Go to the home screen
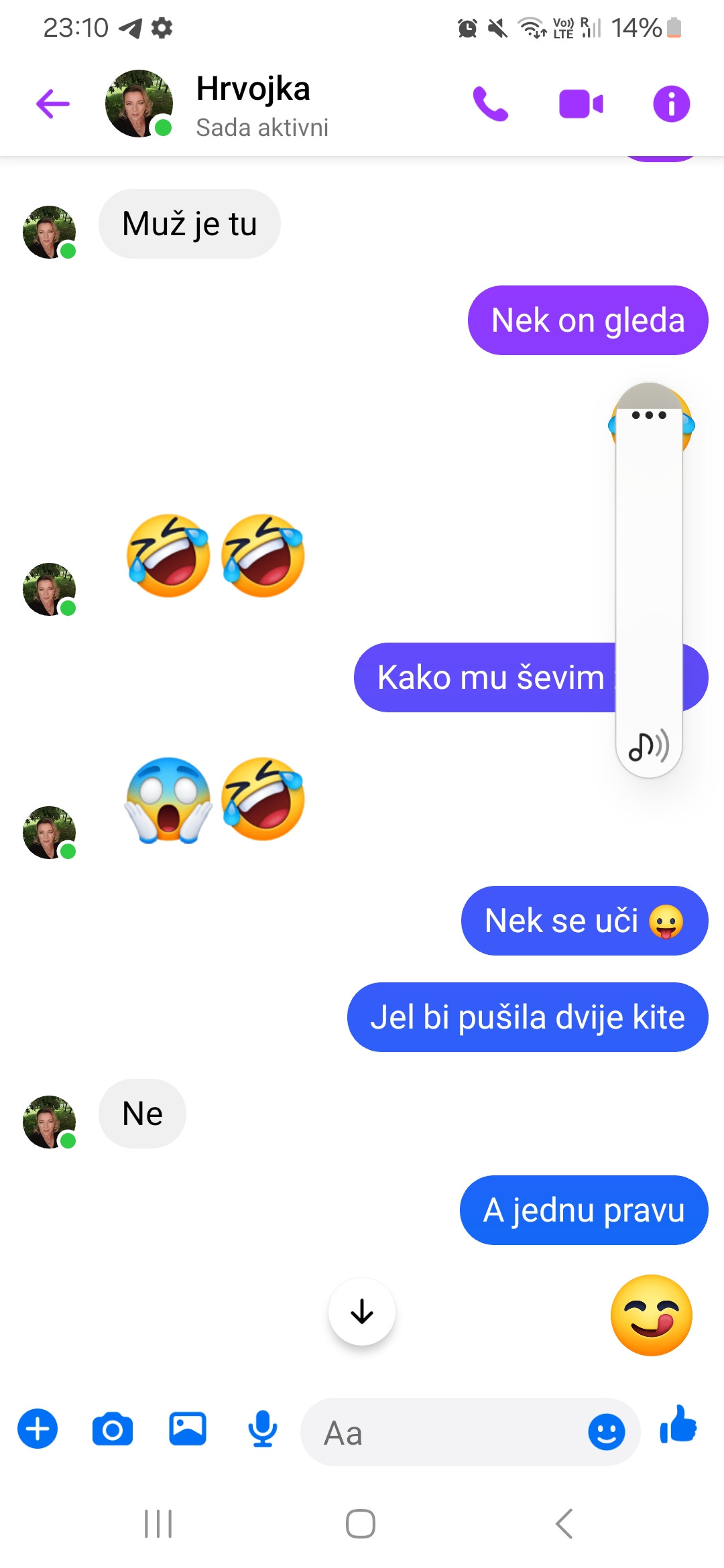This screenshot has height=1568, width=724. click(x=361, y=1523)
